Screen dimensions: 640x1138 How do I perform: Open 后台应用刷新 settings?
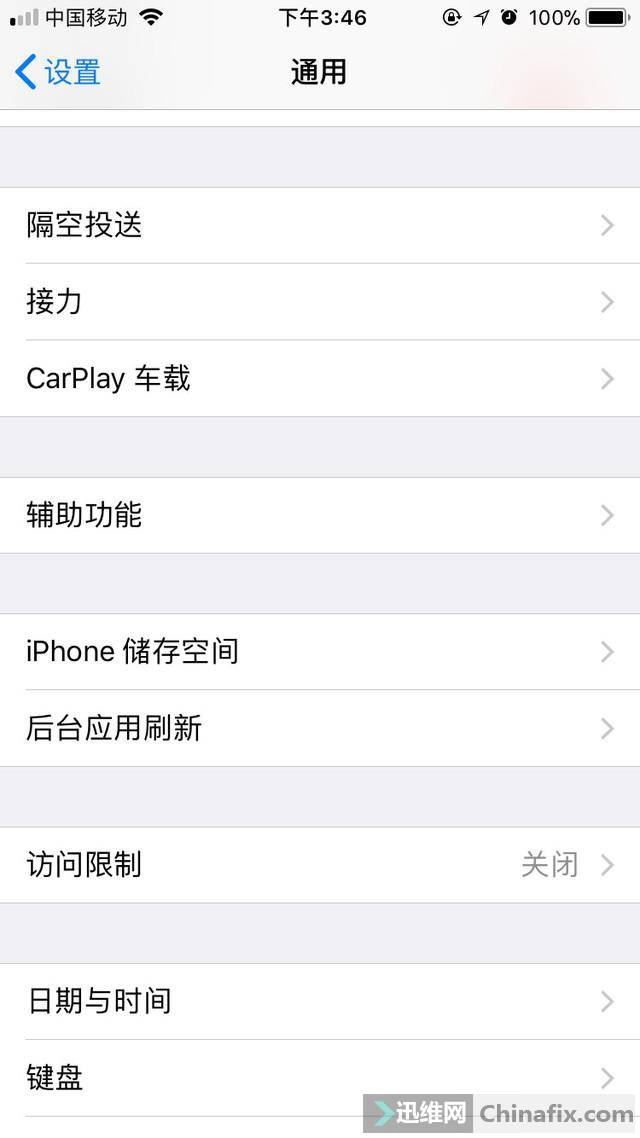[320, 728]
